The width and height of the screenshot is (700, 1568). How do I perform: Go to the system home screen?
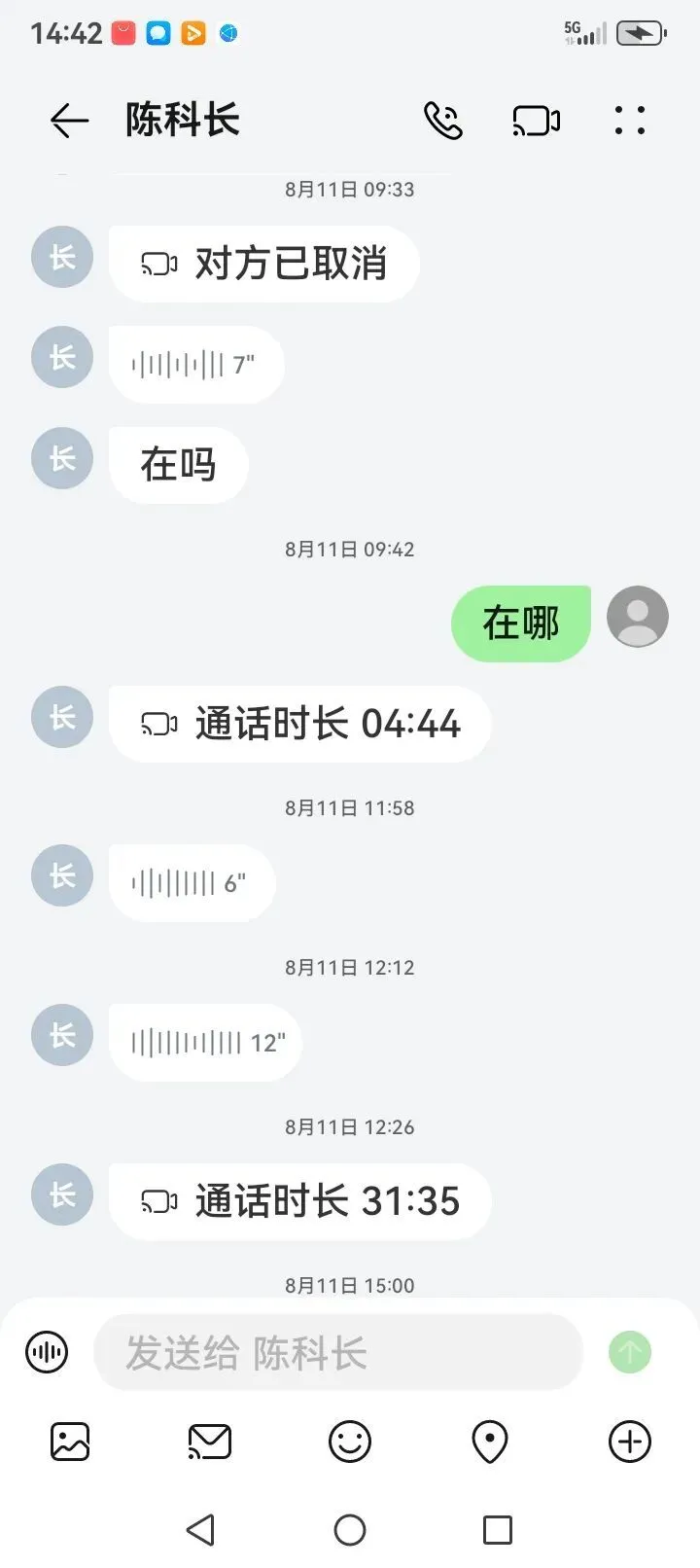[x=350, y=1530]
